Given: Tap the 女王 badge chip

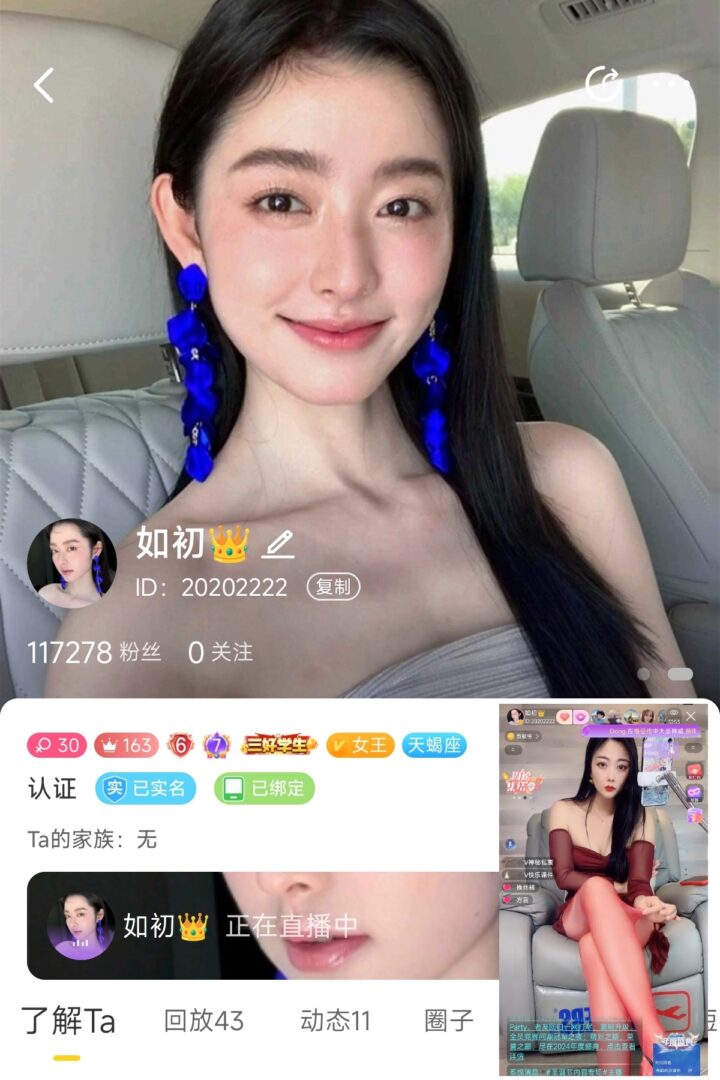Looking at the screenshot, I should (x=360, y=745).
